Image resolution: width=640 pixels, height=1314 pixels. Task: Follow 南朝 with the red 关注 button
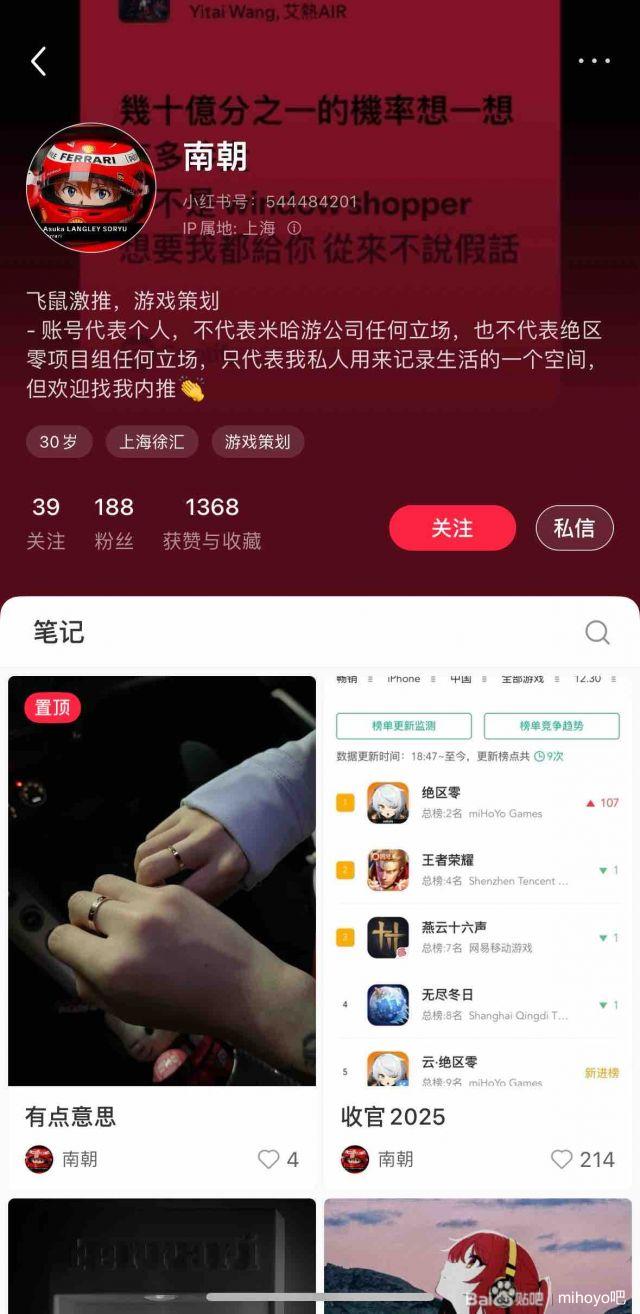point(452,528)
